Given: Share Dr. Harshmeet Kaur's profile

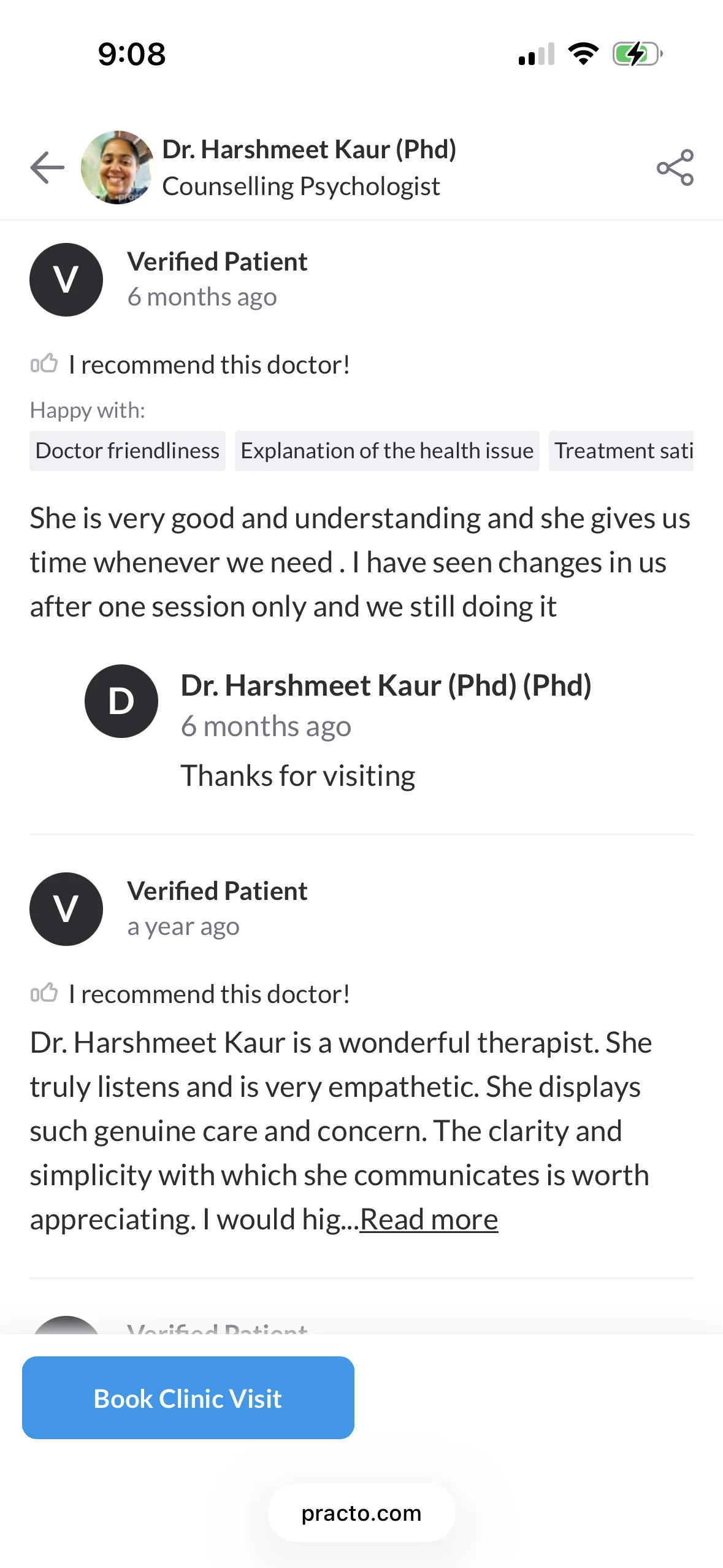Looking at the screenshot, I should click(x=675, y=167).
